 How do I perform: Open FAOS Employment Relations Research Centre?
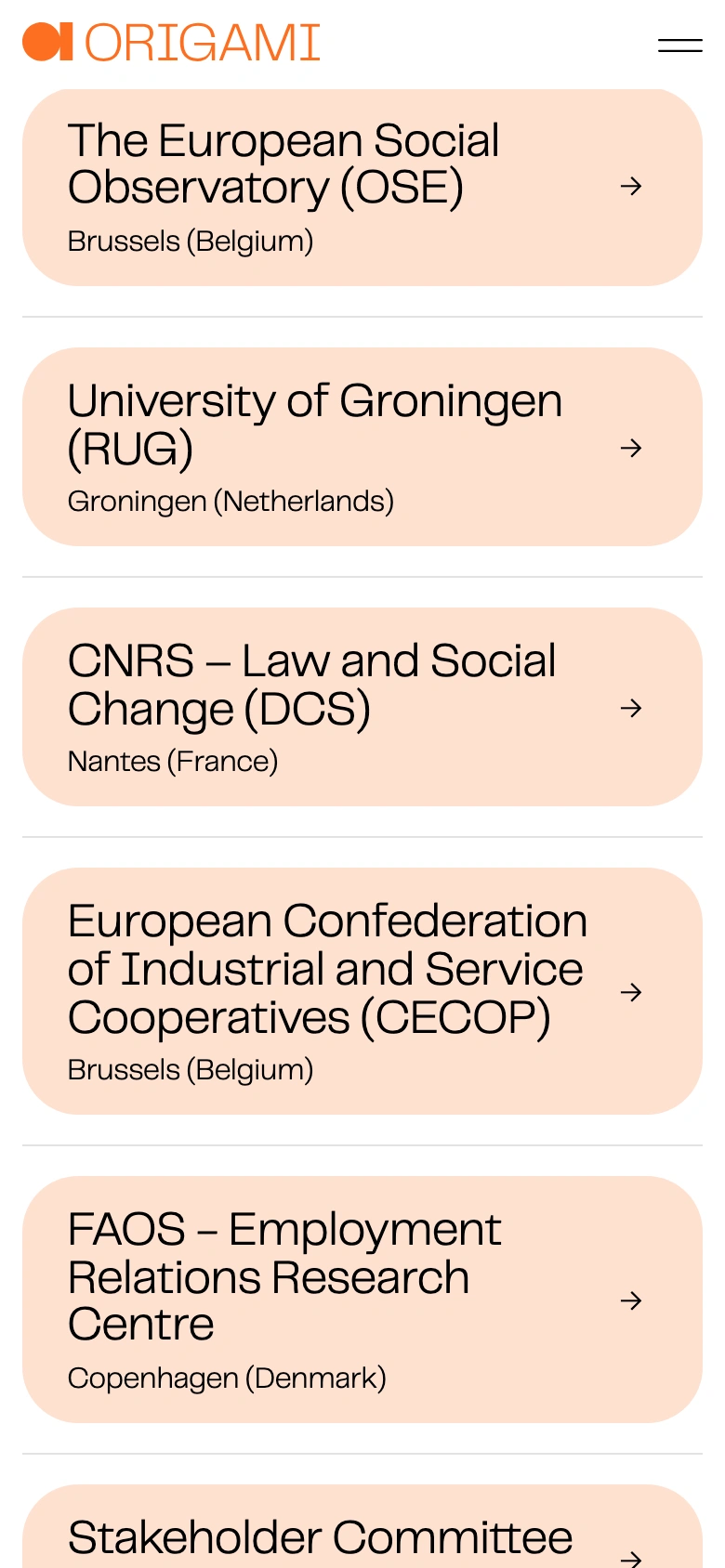point(362,1300)
